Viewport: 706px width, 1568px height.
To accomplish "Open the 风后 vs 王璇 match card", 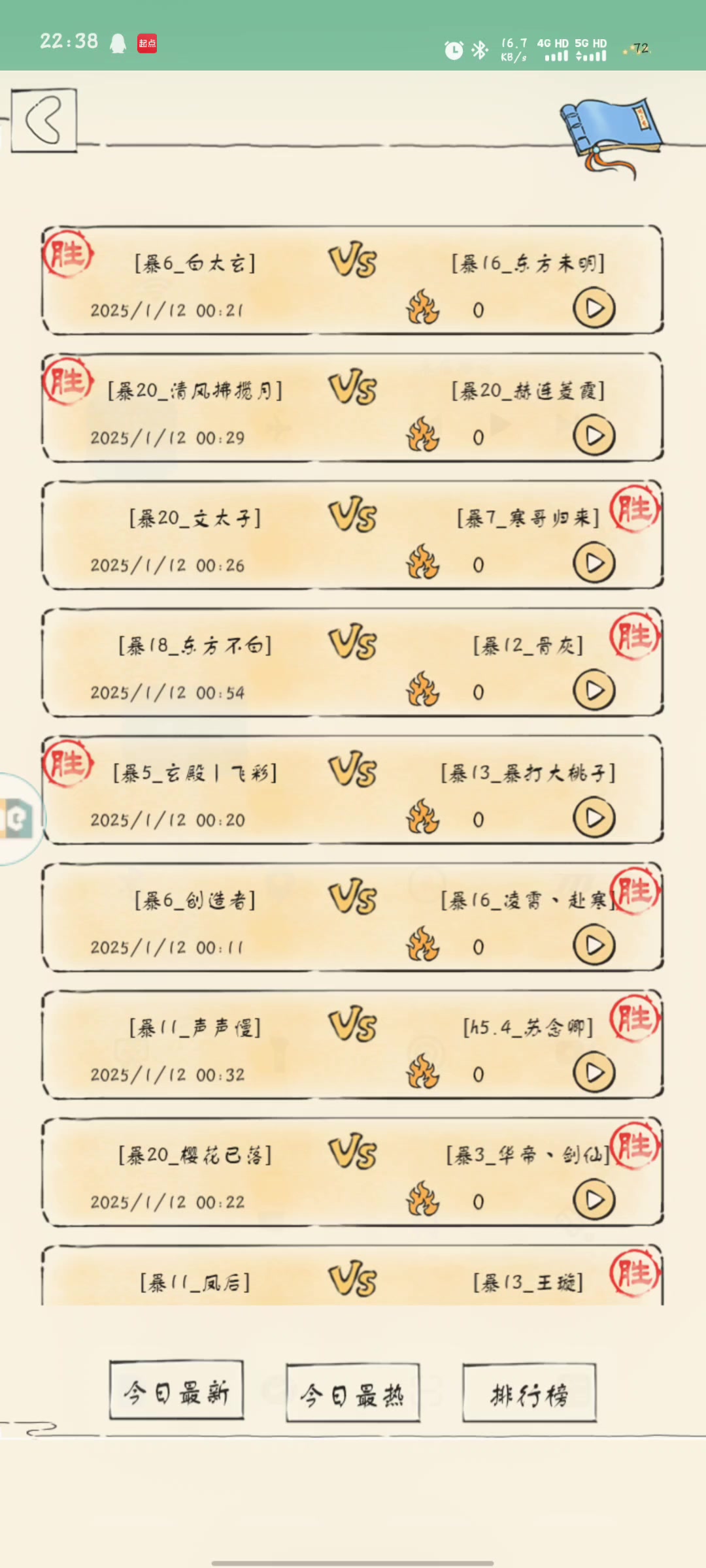I will (353, 1279).
